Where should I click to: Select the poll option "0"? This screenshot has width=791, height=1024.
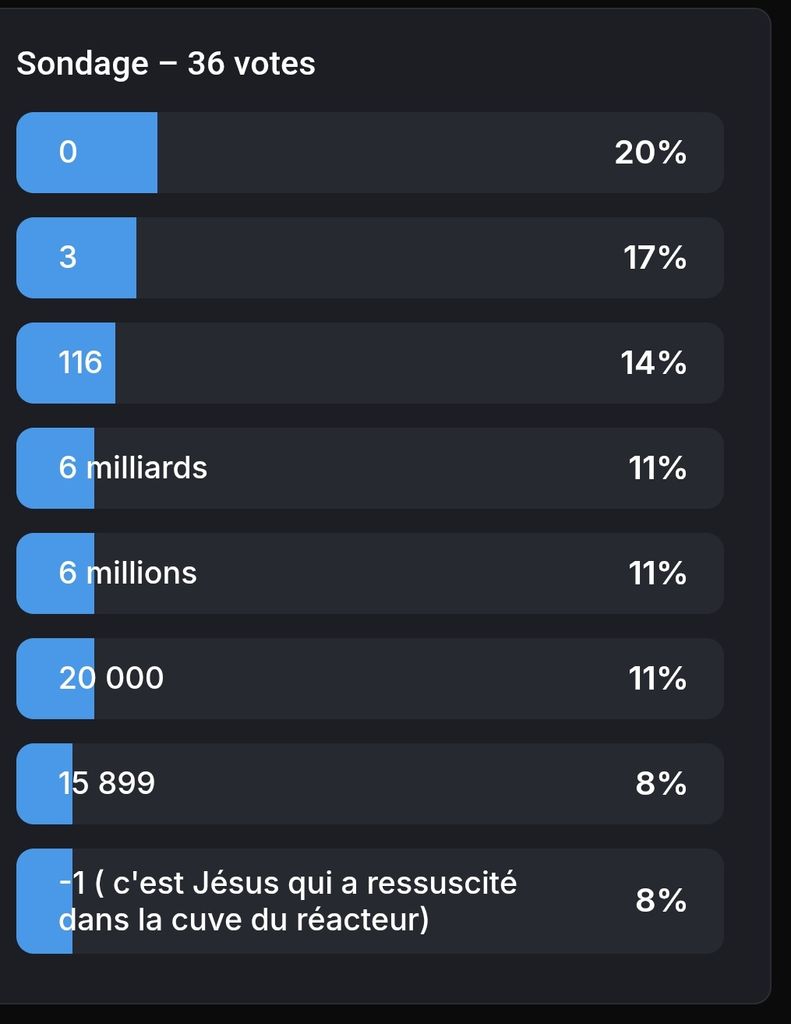coord(369,152)
